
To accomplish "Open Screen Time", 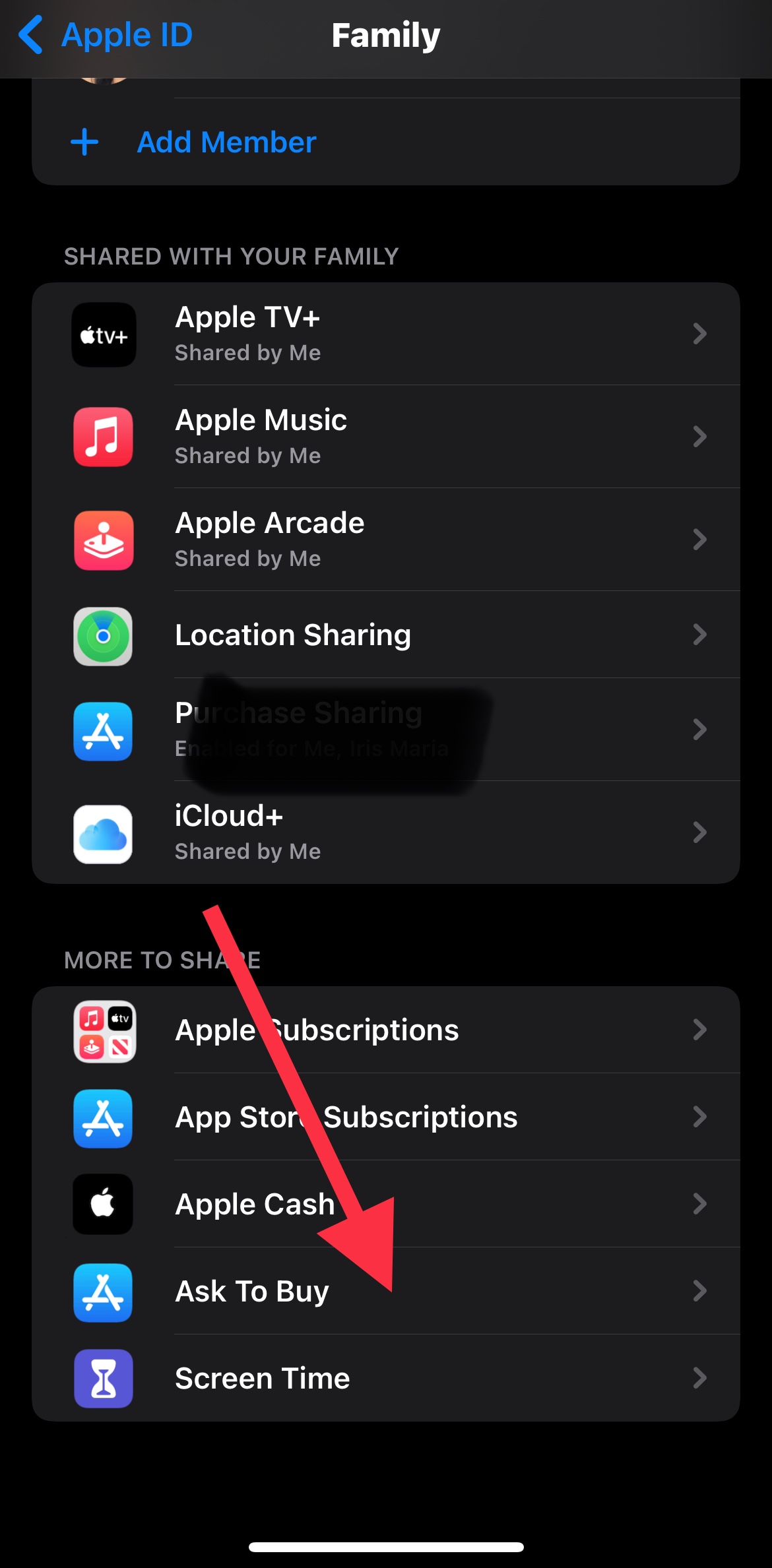I will pos(386,1378).
